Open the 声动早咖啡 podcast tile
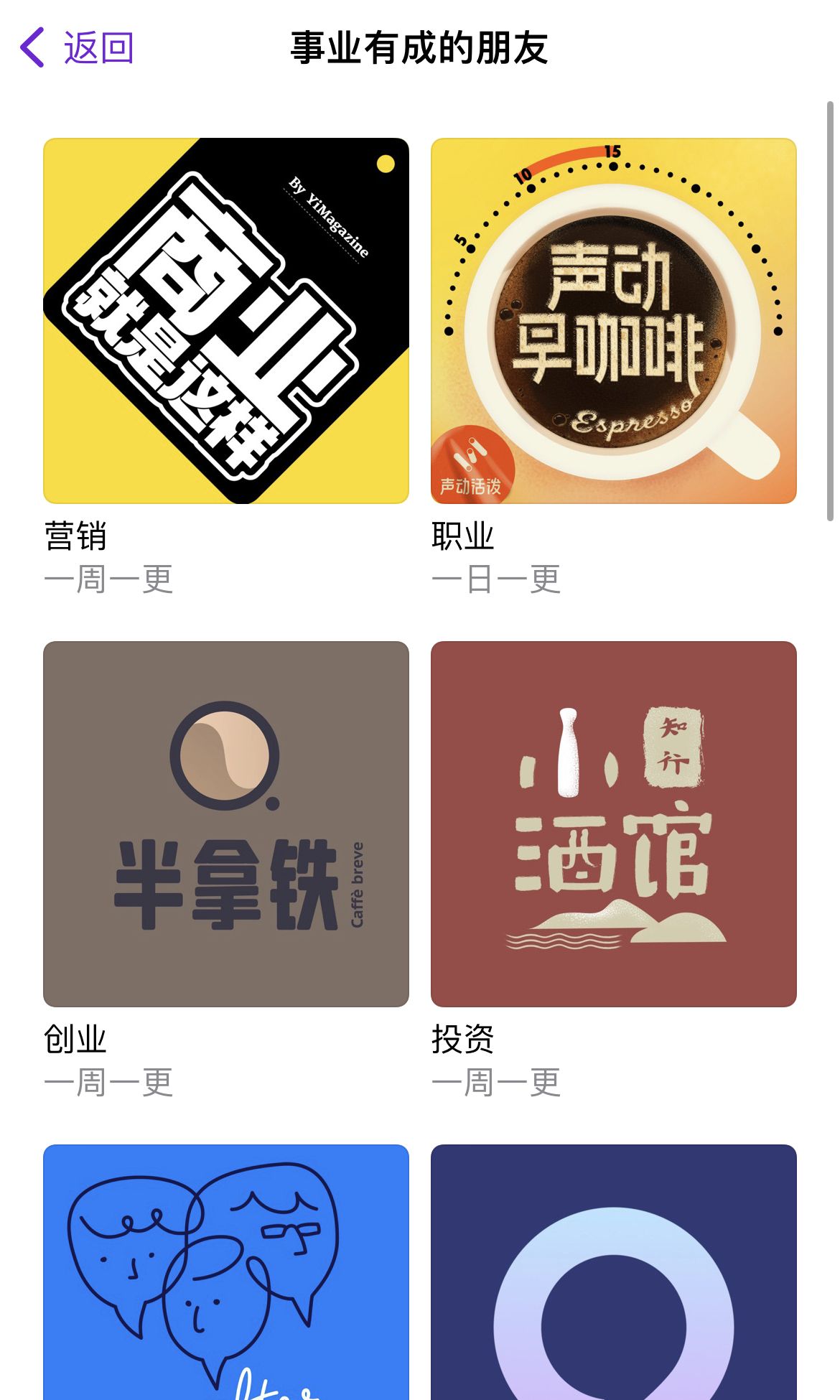The width and height of the screenshot is (840, 1400). (614, 321)
